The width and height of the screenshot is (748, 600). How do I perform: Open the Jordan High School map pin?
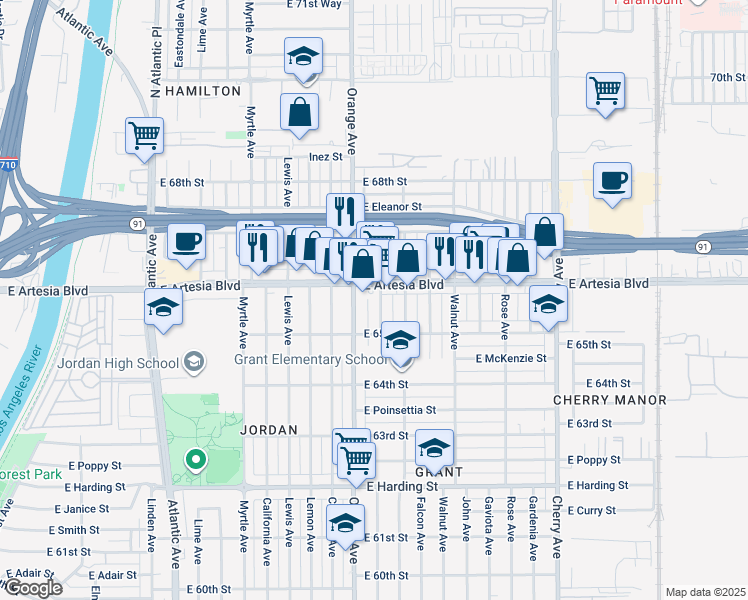pyautogui.click(x=193, y=361)
